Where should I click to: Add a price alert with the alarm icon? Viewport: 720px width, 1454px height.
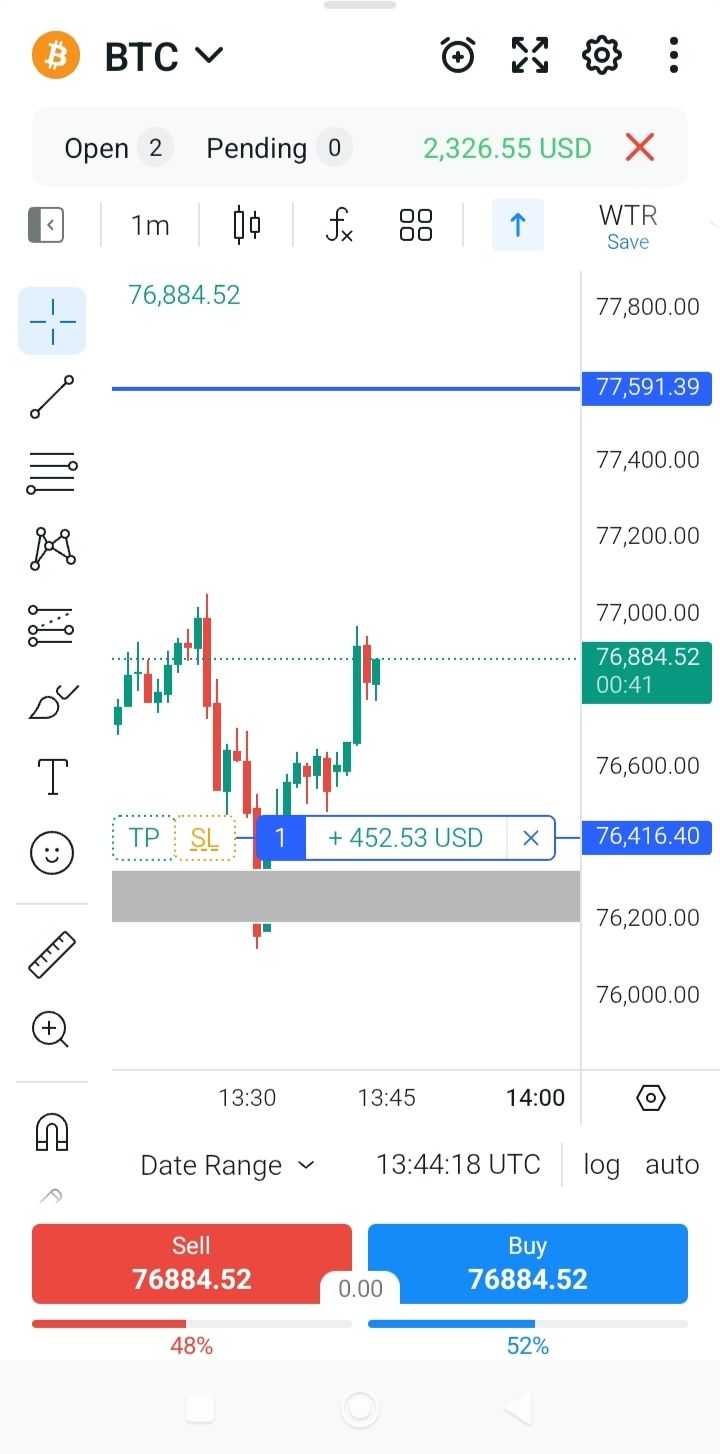pos(458,56)
